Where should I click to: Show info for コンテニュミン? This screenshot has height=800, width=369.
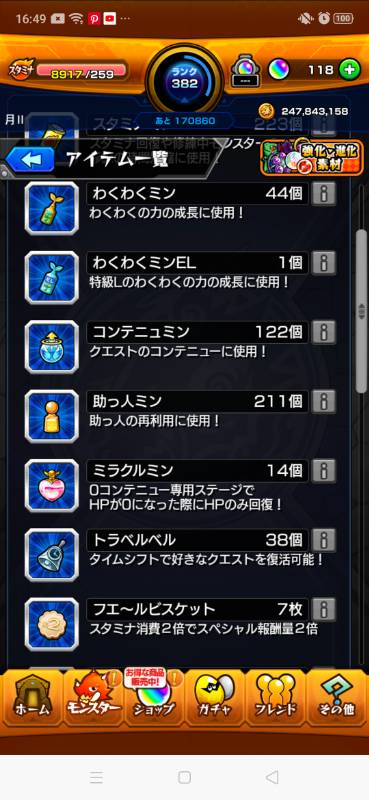[x=324, y=332]
